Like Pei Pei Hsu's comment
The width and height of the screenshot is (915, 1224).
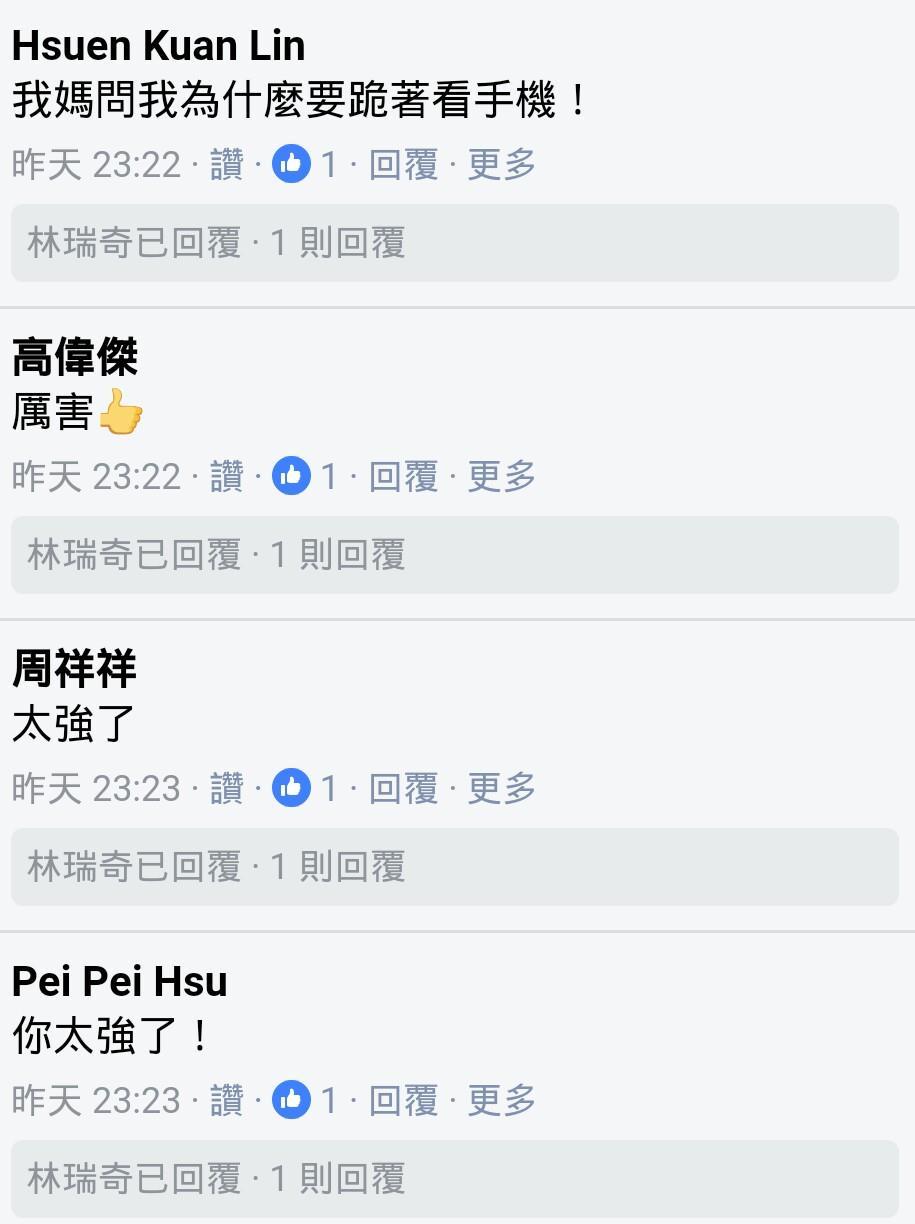226,1100
